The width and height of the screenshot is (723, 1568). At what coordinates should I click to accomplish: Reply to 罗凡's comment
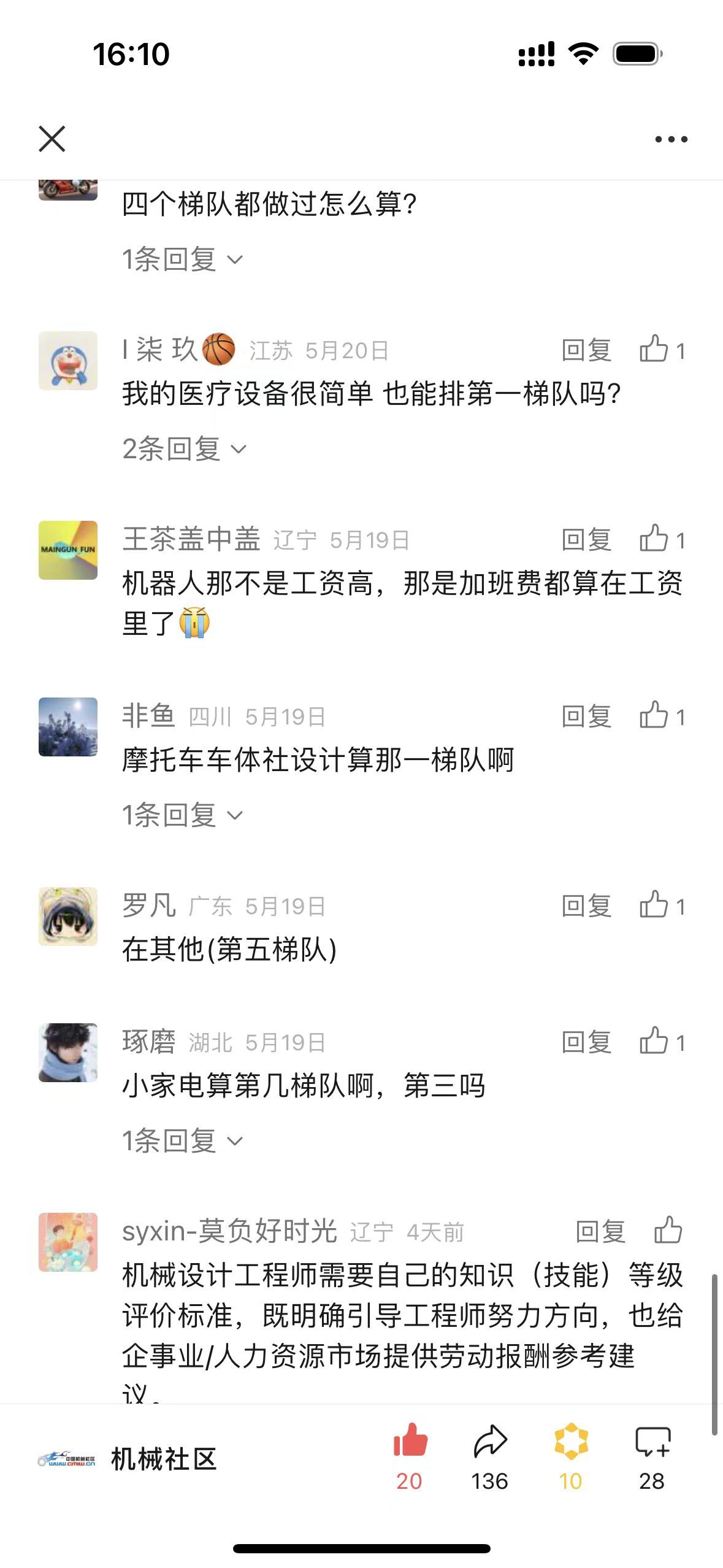[x=587, y=906]
